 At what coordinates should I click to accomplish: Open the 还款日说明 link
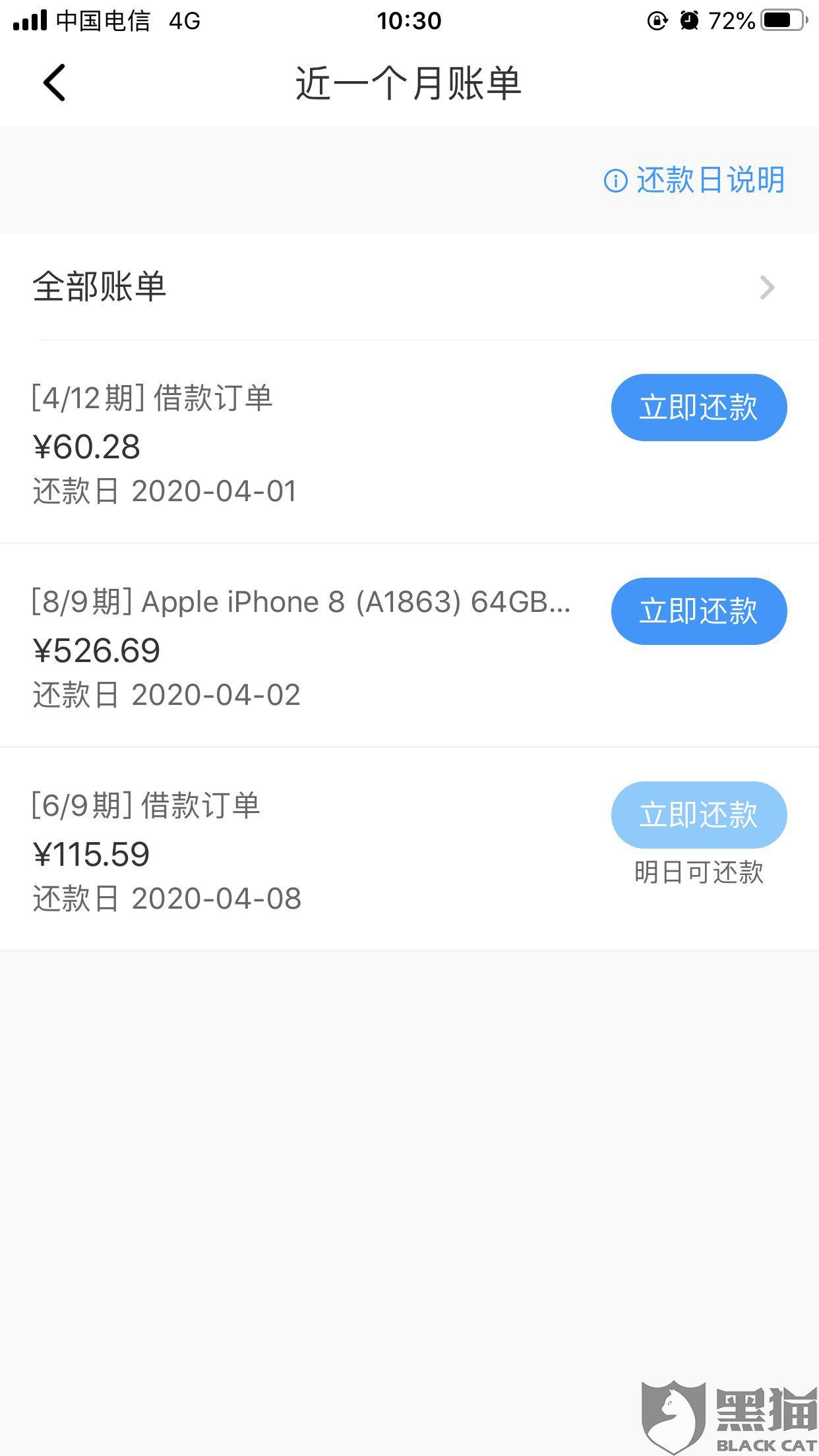[x=695, y=180]
